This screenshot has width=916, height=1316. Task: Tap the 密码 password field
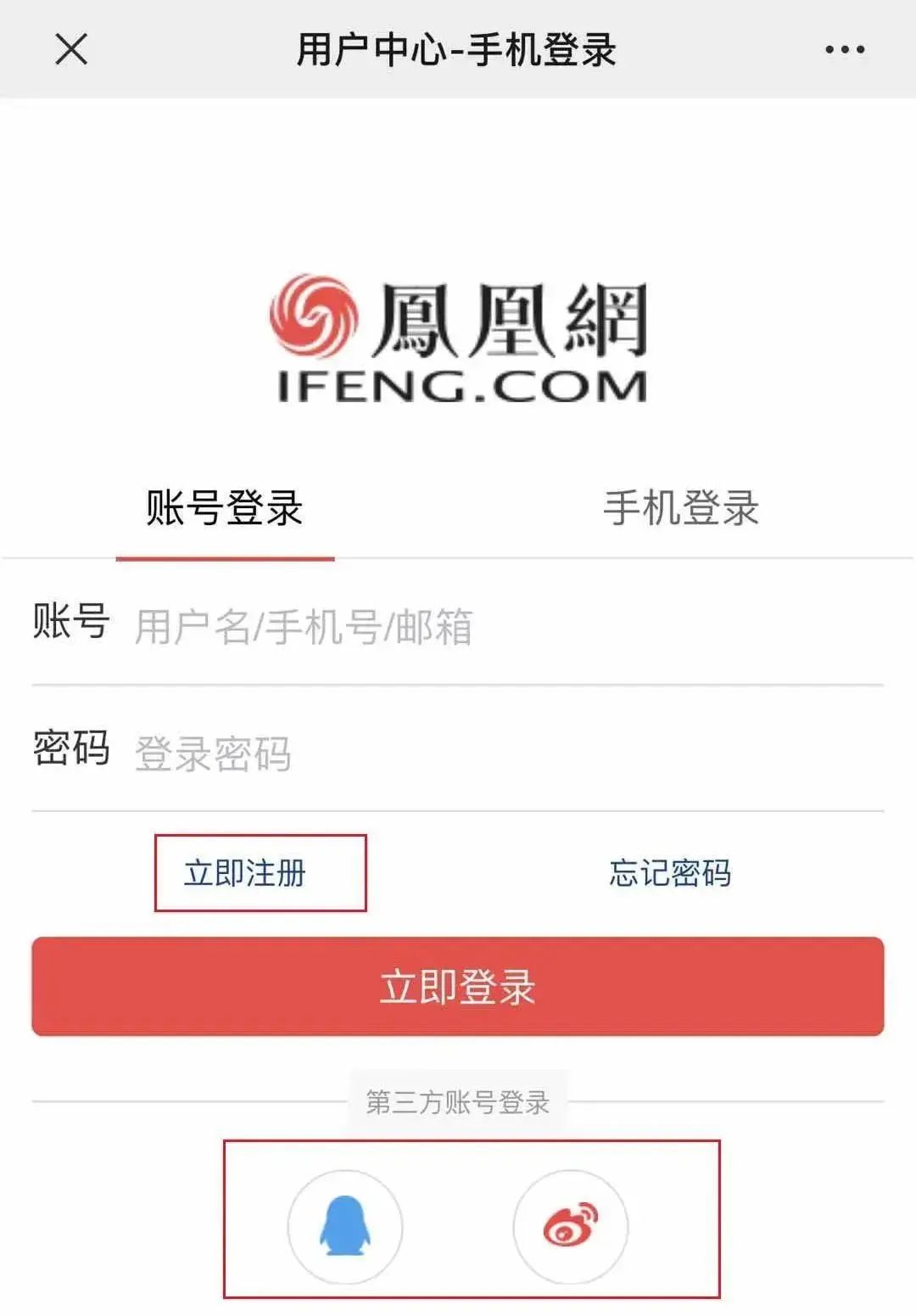[500, 753]
